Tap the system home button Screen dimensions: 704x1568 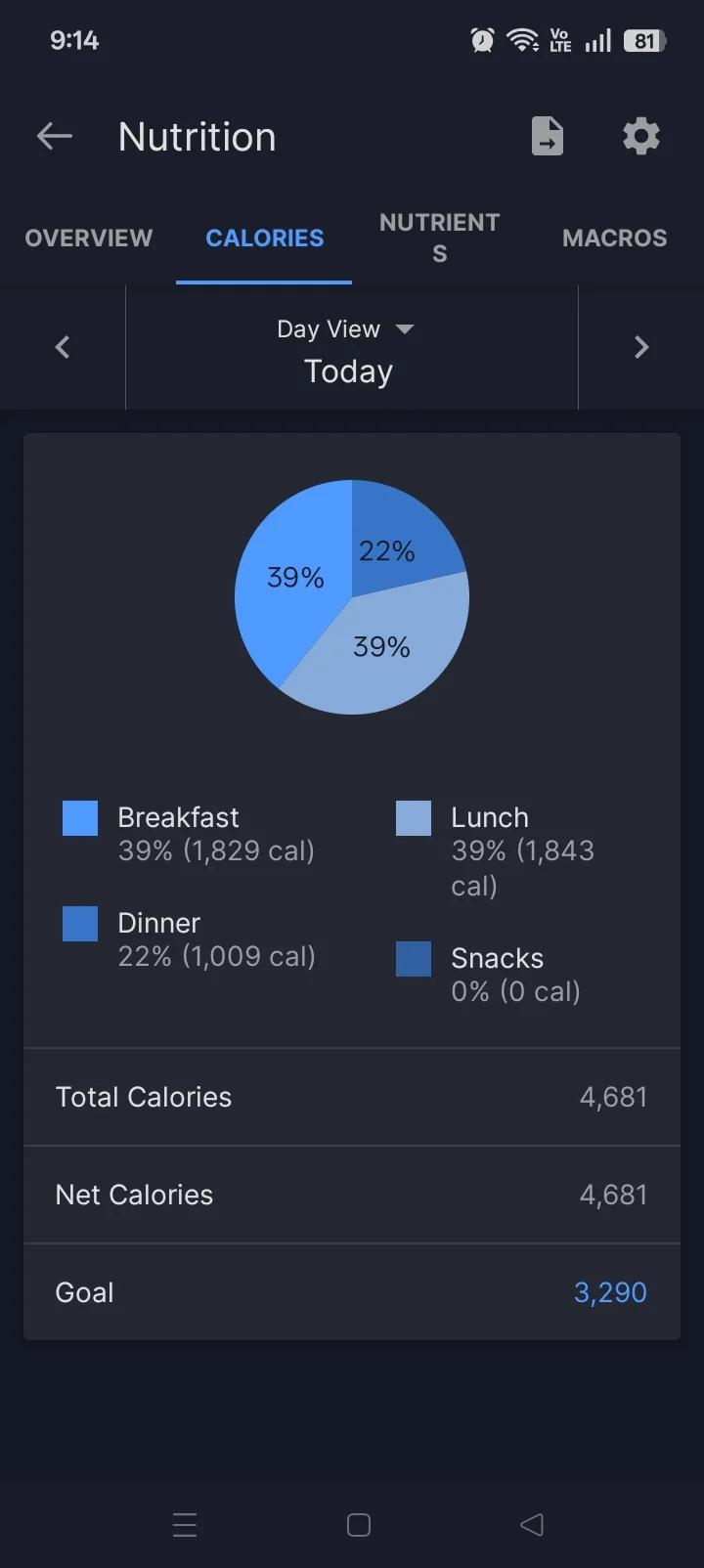[x=359, y=1525]
